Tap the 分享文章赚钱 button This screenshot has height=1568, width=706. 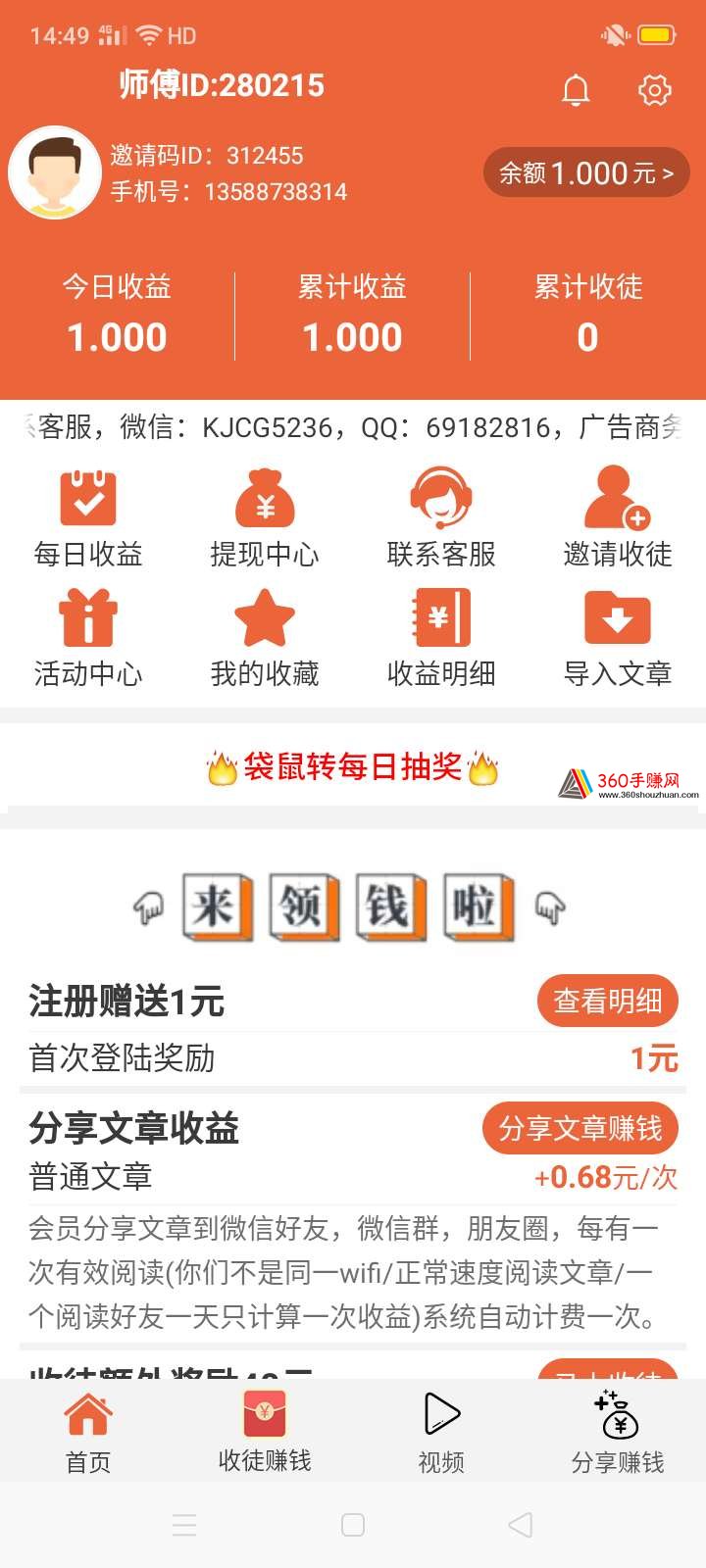[580, 1128]
